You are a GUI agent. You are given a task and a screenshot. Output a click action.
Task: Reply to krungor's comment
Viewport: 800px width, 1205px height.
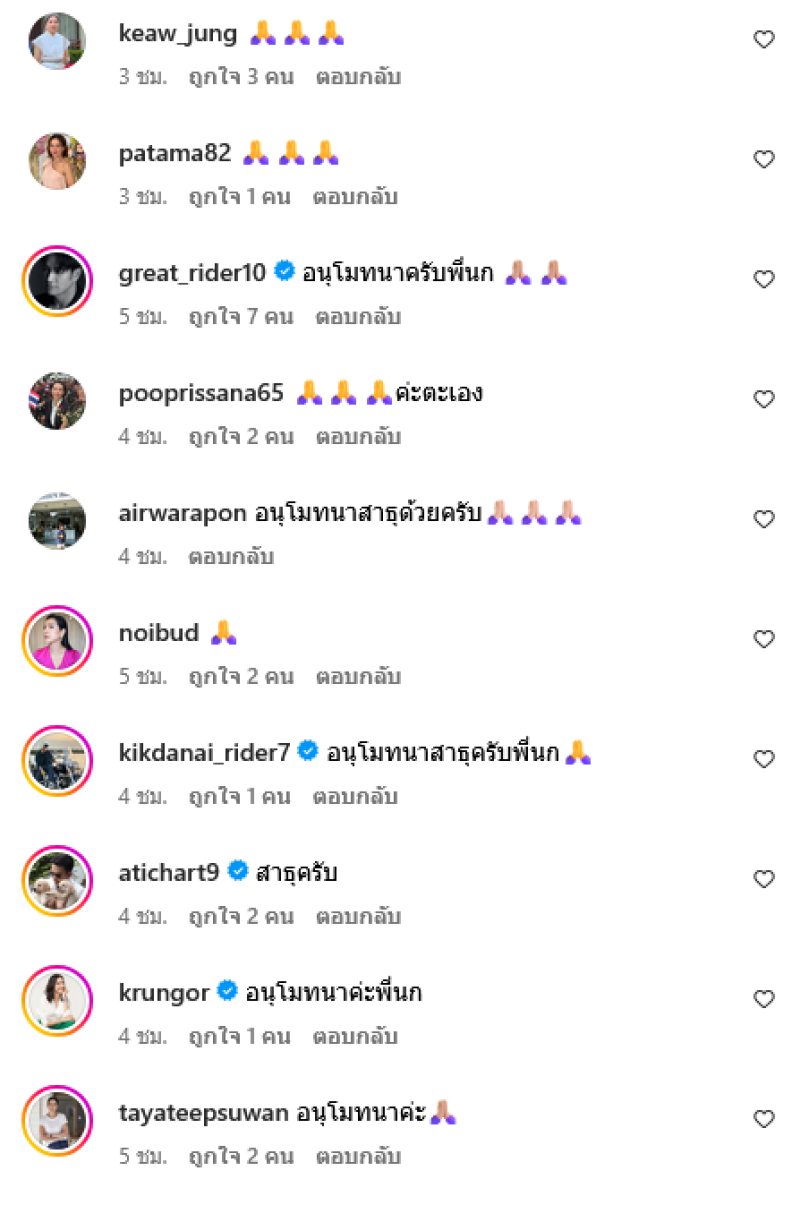[x=355, y=1037]
